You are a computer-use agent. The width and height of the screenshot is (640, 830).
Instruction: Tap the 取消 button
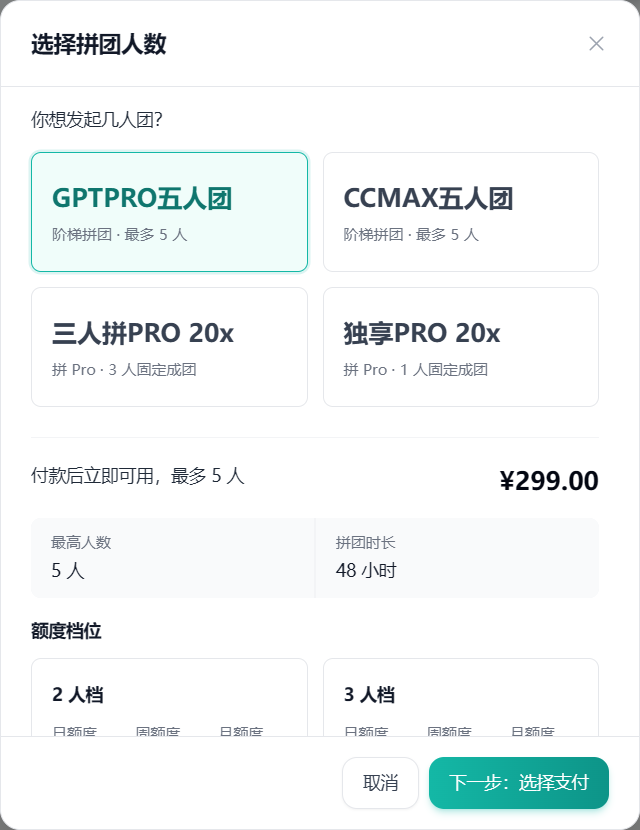click(380, 782)
